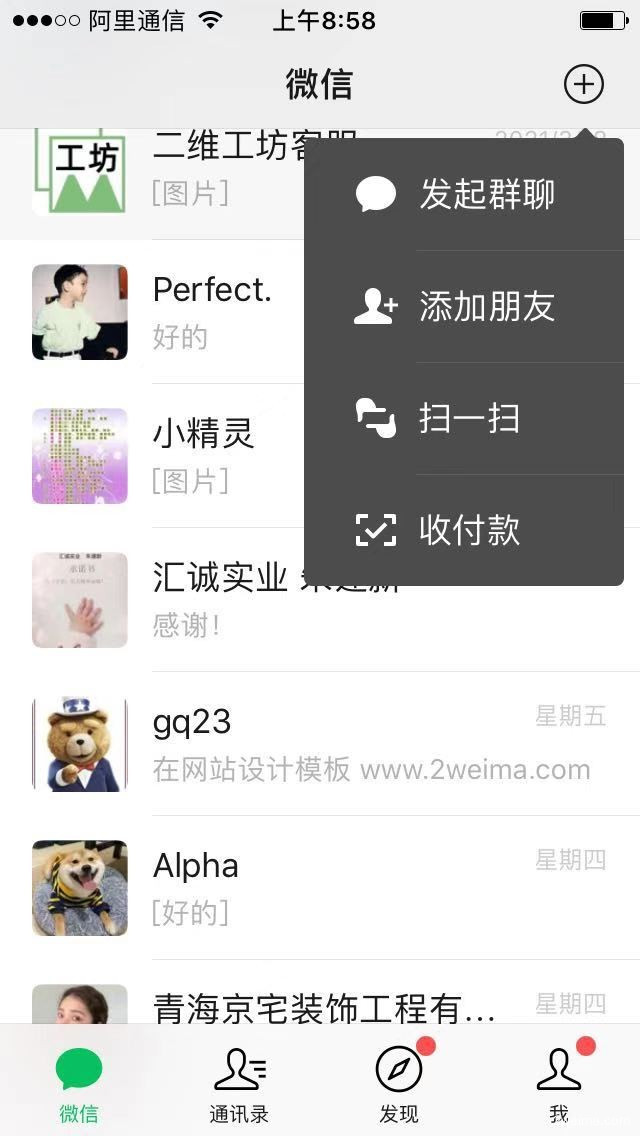The width and height of the screenshot is (640, 1136).
Task: Open the Alpha conversation
Action: pyautogui.click(x=320, y=888)
